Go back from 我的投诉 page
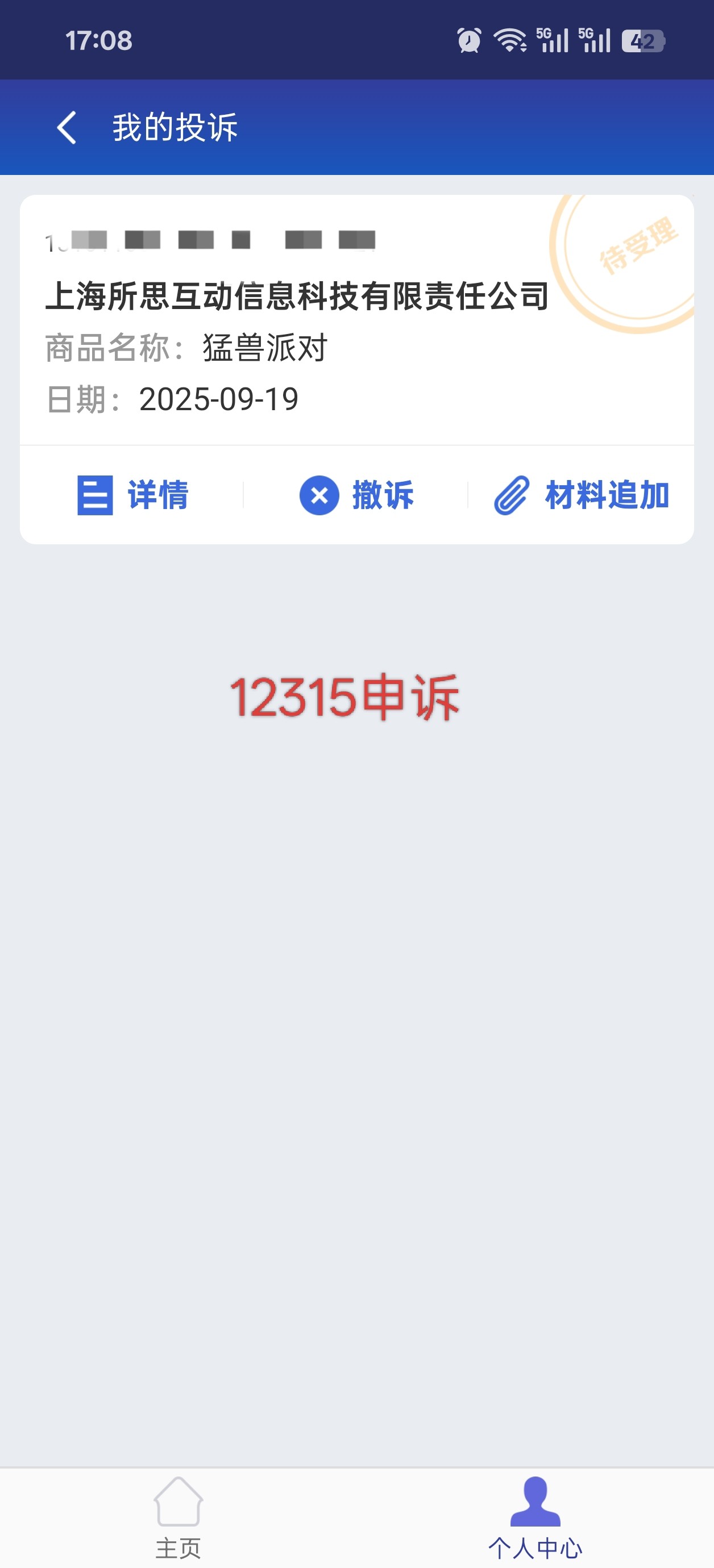The width and height of the screenshot is (714, 1568). click(67, 128)
